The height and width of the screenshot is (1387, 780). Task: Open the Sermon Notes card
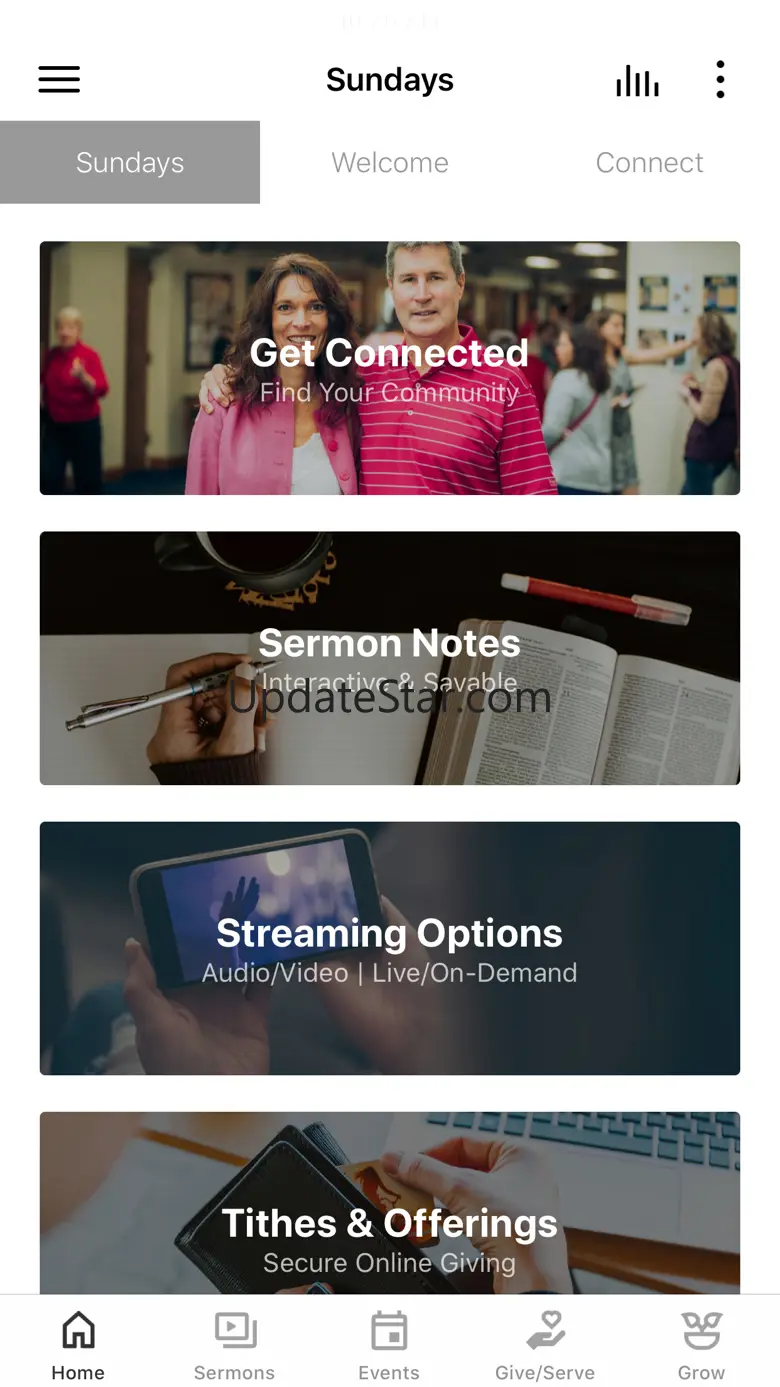[390, 658]
